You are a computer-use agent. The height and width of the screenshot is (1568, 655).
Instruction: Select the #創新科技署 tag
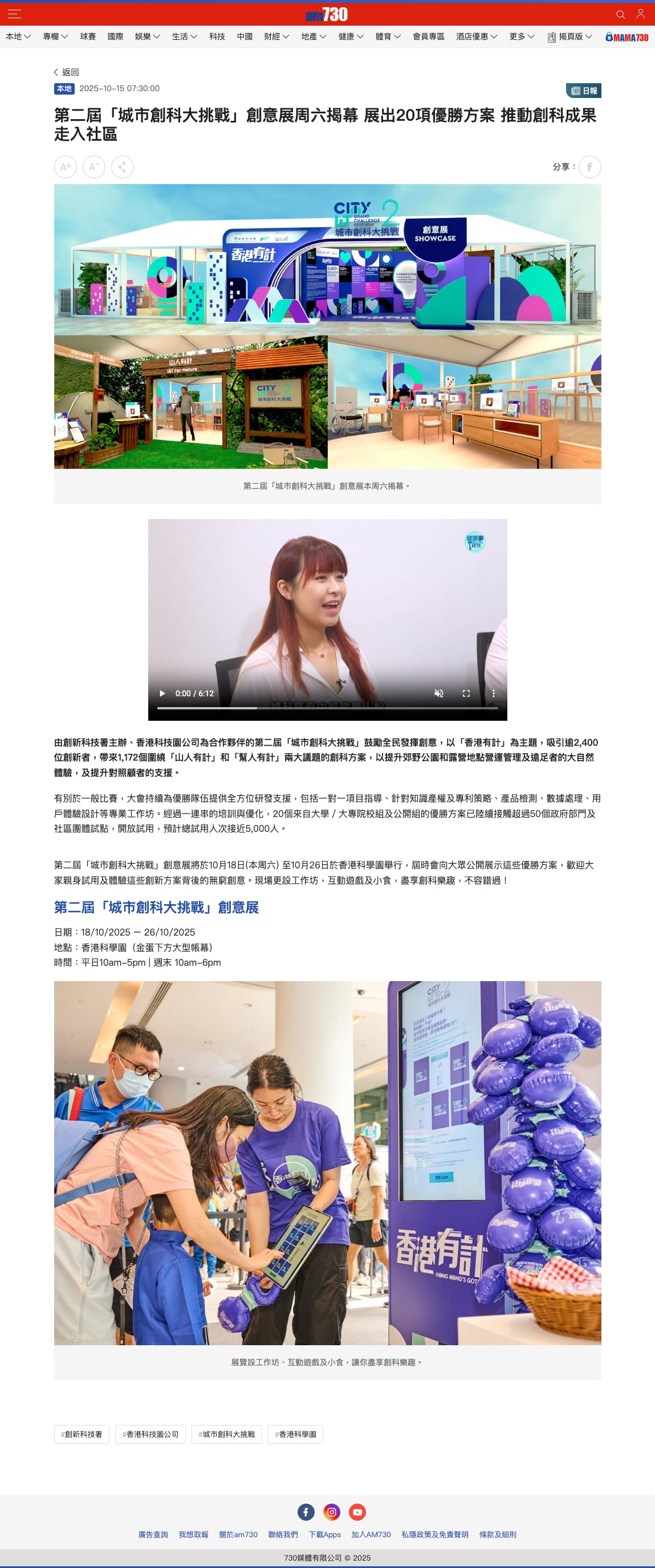[82, 1434]
